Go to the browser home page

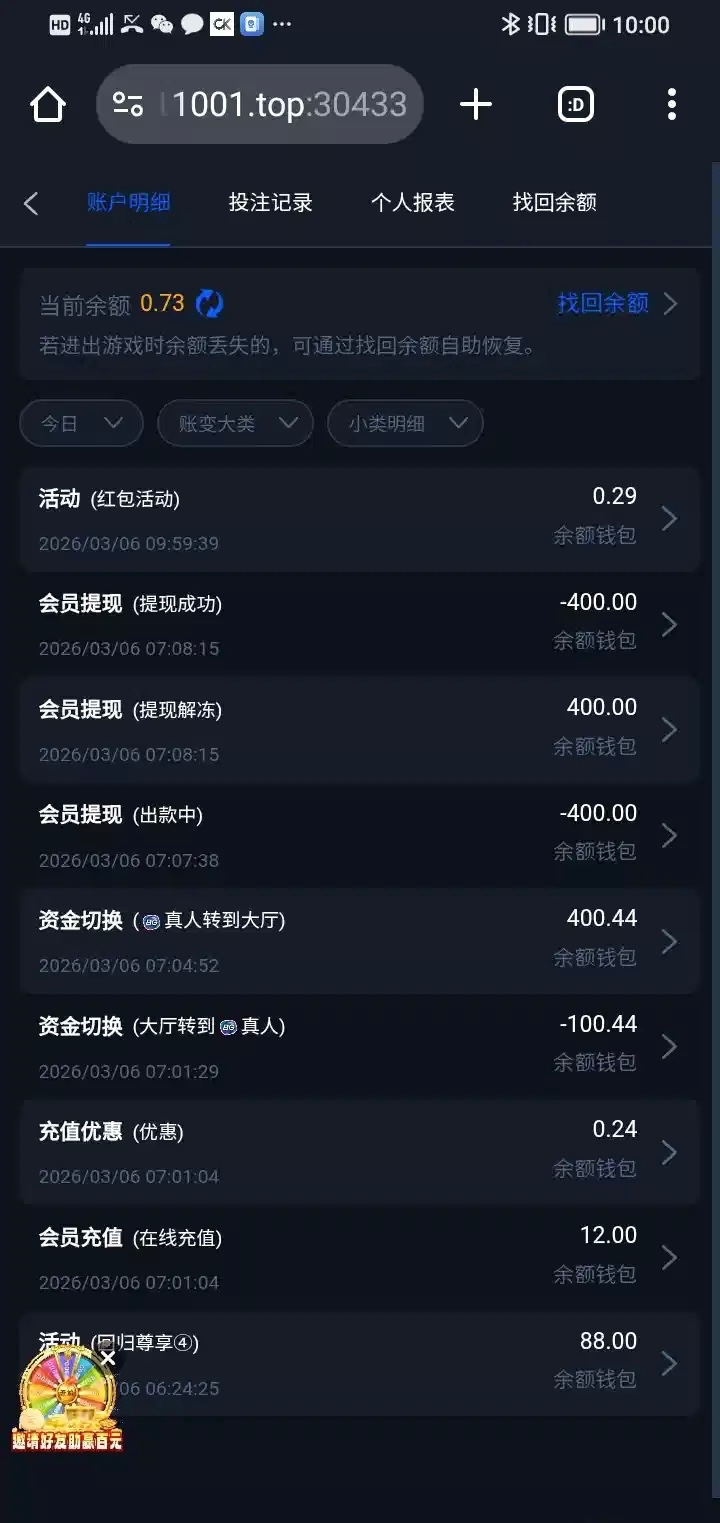[48, 104]
